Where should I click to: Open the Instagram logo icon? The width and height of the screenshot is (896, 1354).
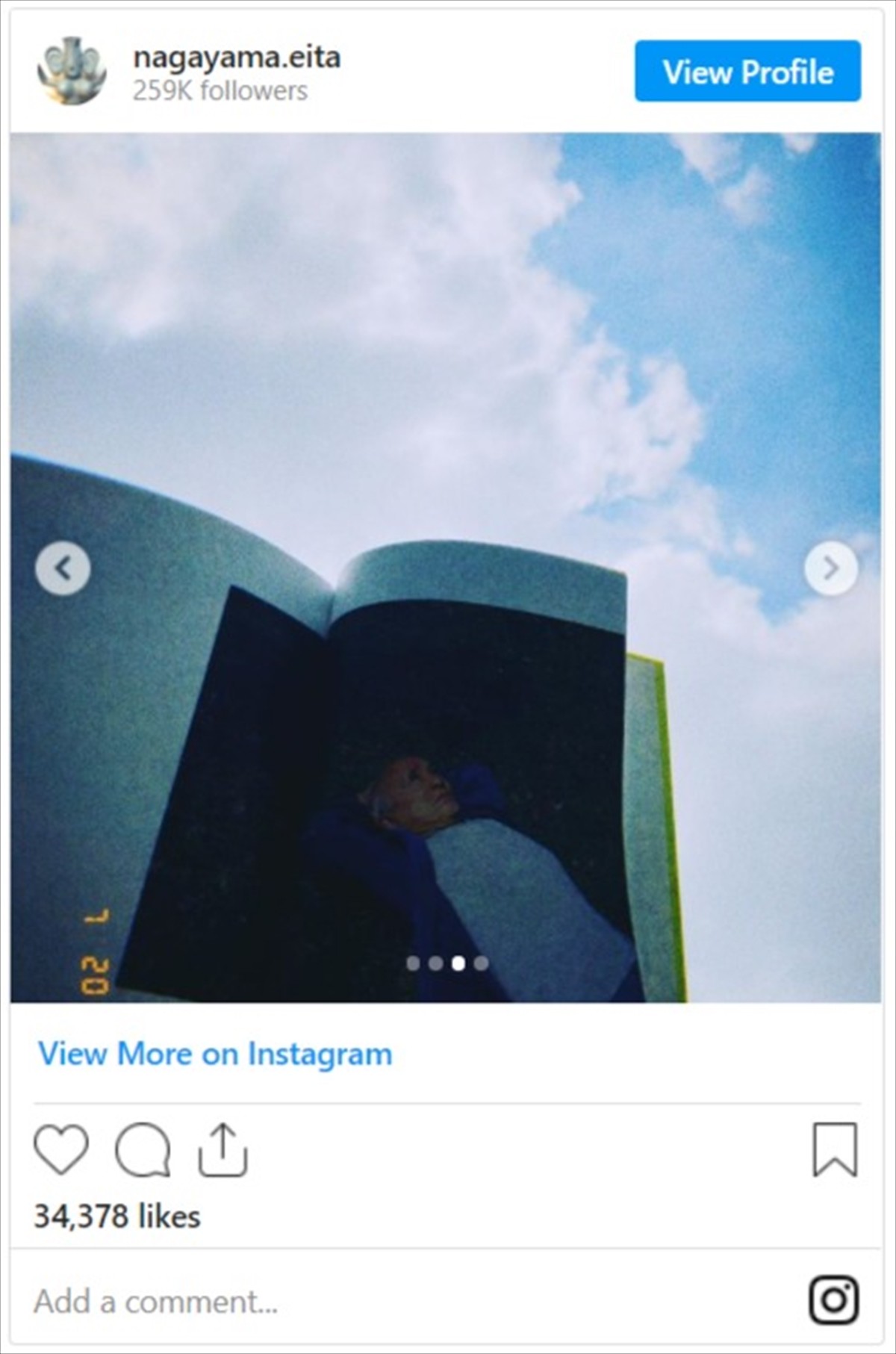point(834,1300)
